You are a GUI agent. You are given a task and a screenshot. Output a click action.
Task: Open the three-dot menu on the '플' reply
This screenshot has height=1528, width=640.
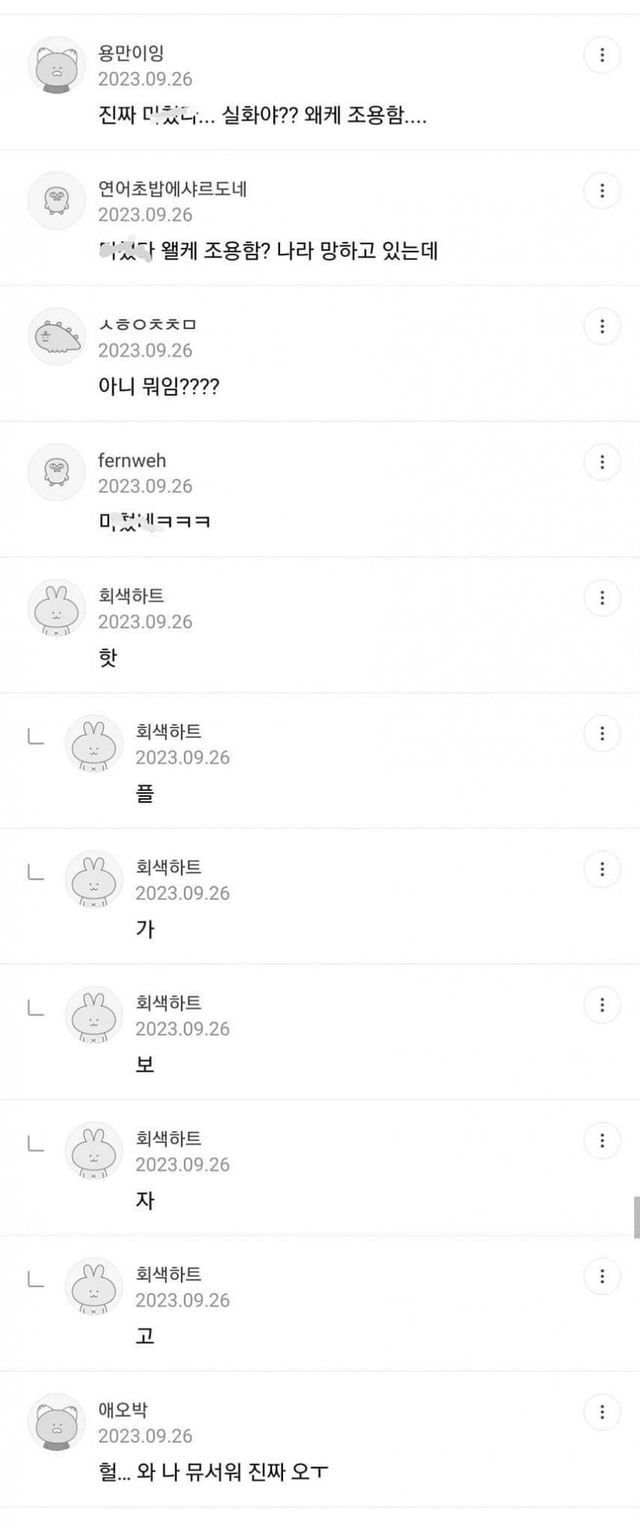point(602,733)
